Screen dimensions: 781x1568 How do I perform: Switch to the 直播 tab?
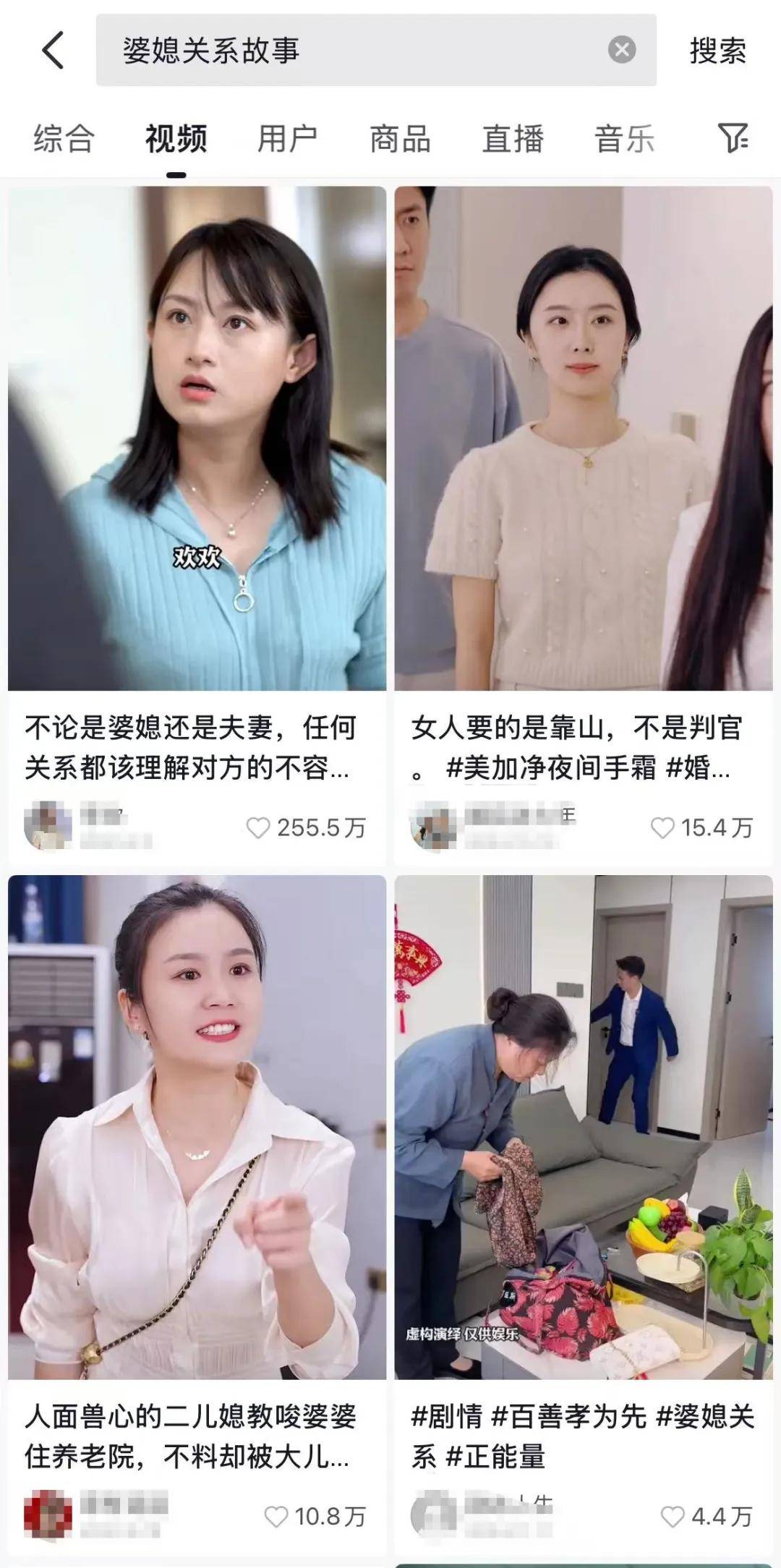513,139
